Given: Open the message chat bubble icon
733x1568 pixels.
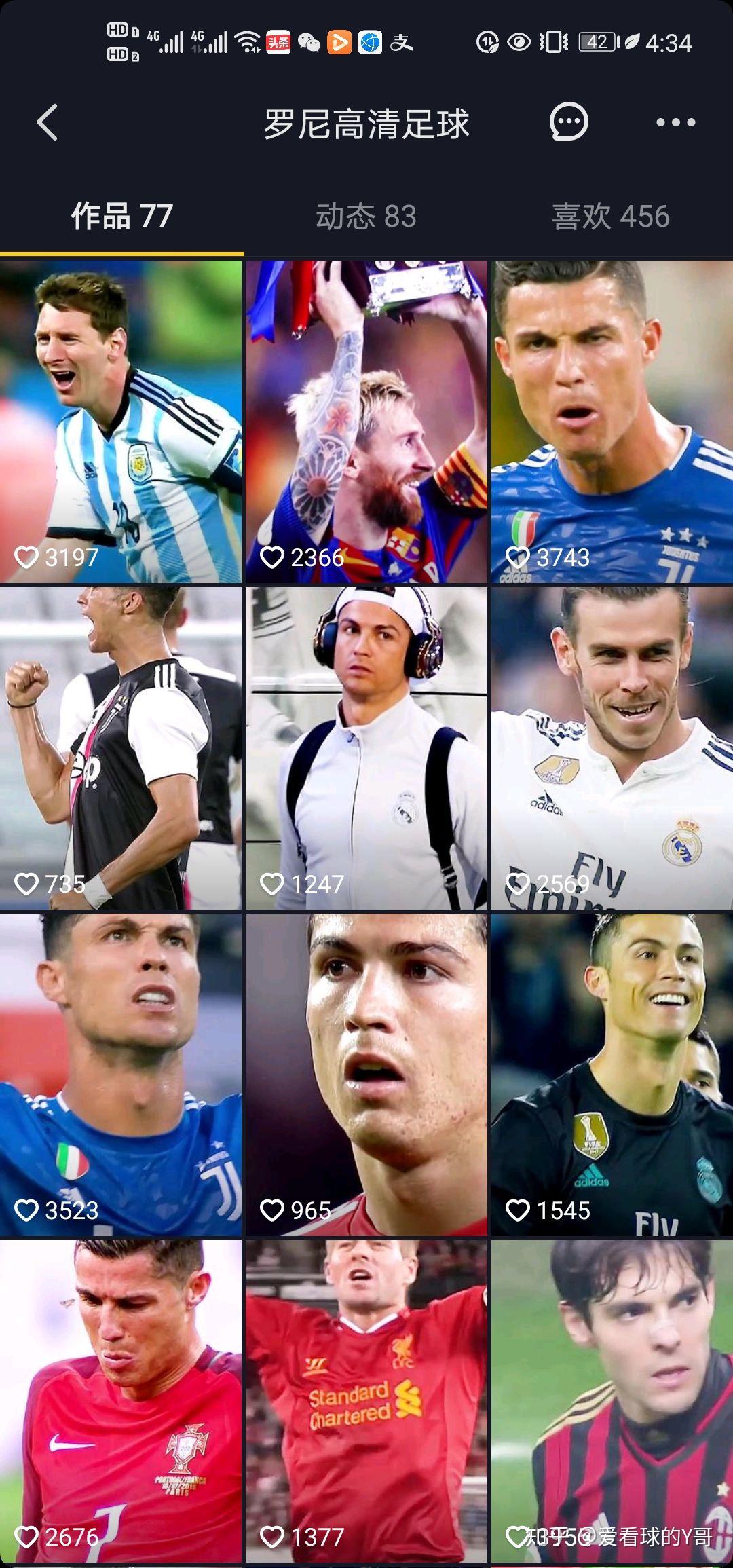Looking at the screenshot, I should [x=568, y=122].
